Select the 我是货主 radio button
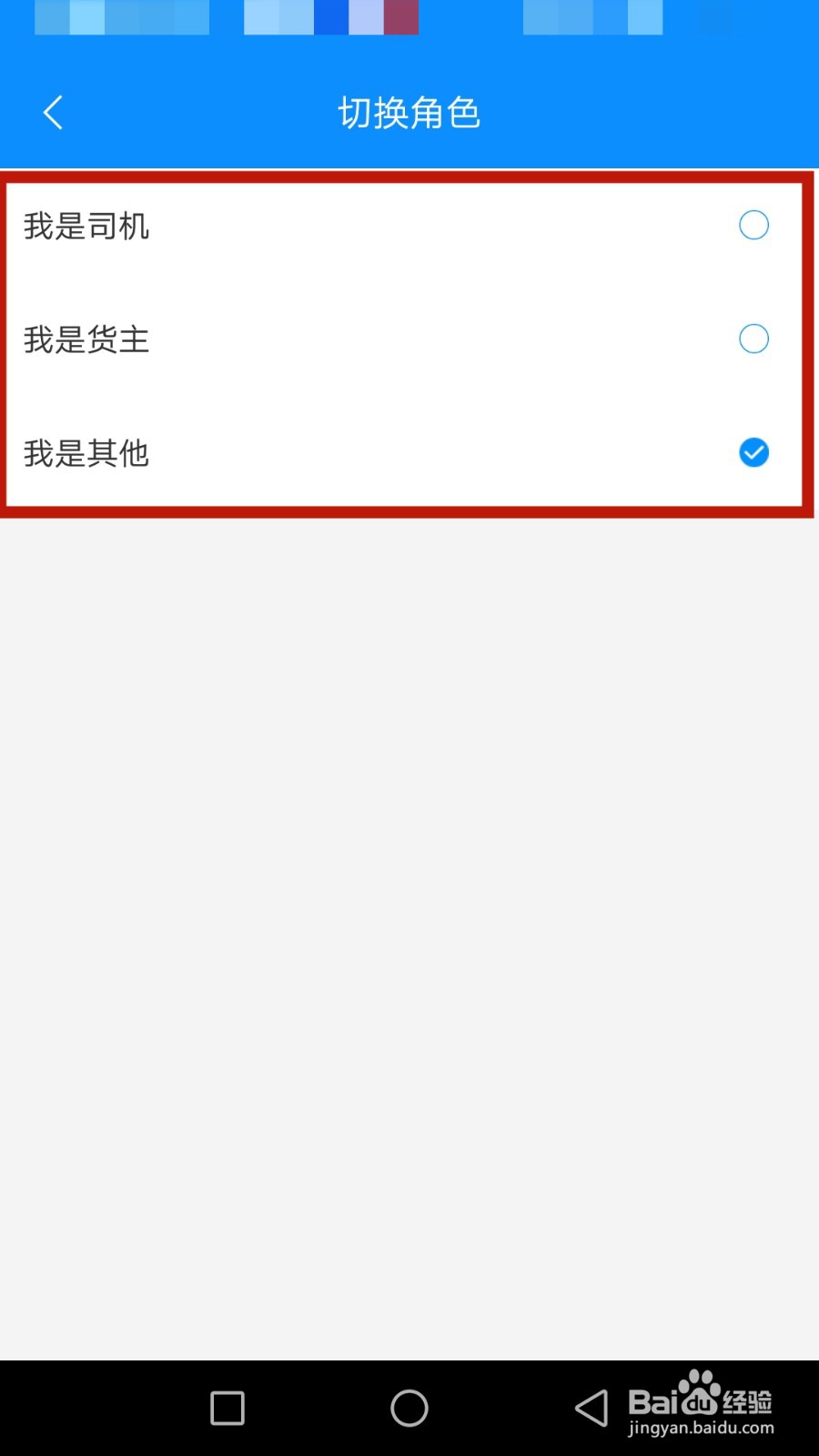This screenshot has width=819, height=1456. coord(753,338)
